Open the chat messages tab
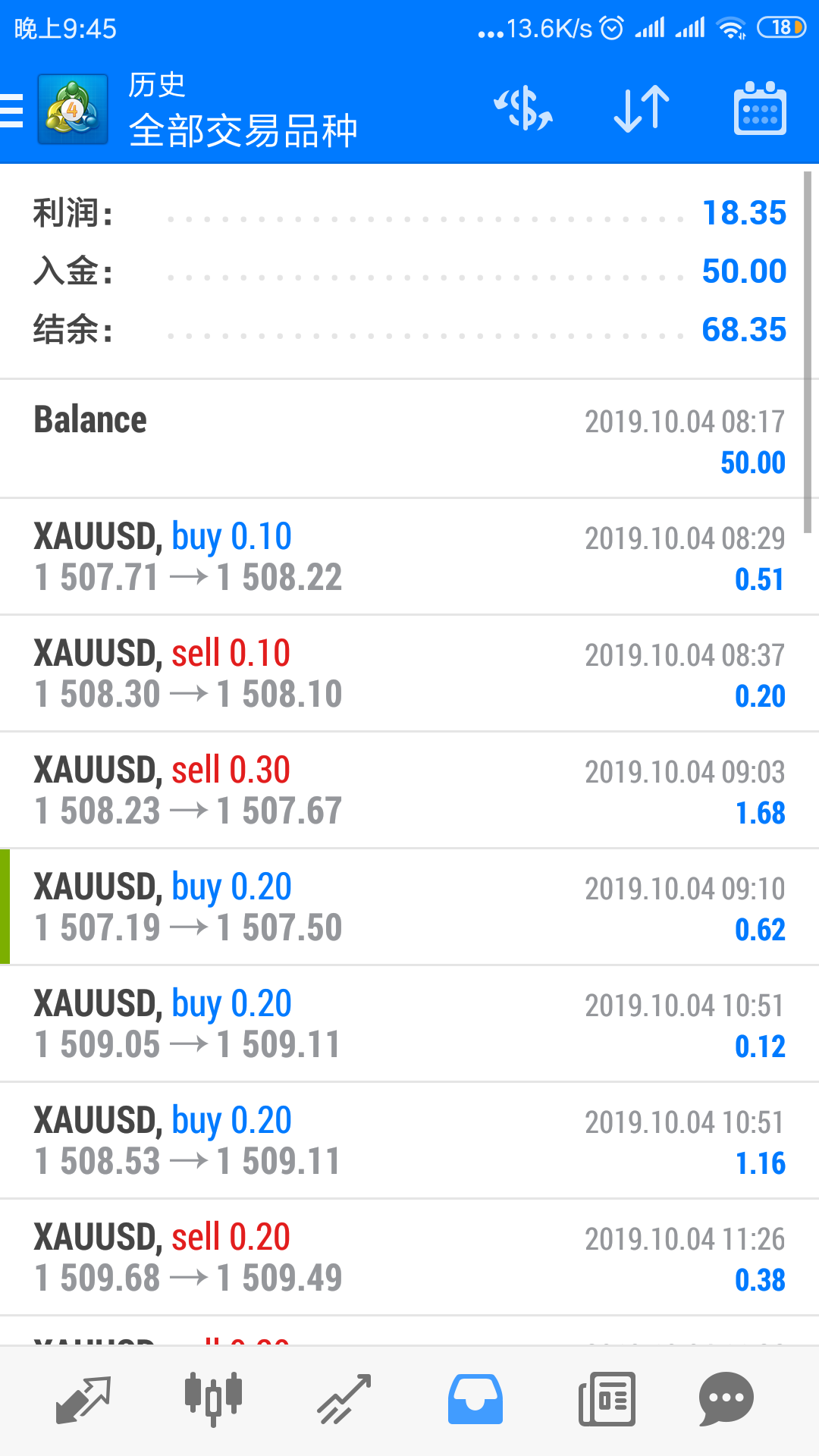 point(726,1400)
